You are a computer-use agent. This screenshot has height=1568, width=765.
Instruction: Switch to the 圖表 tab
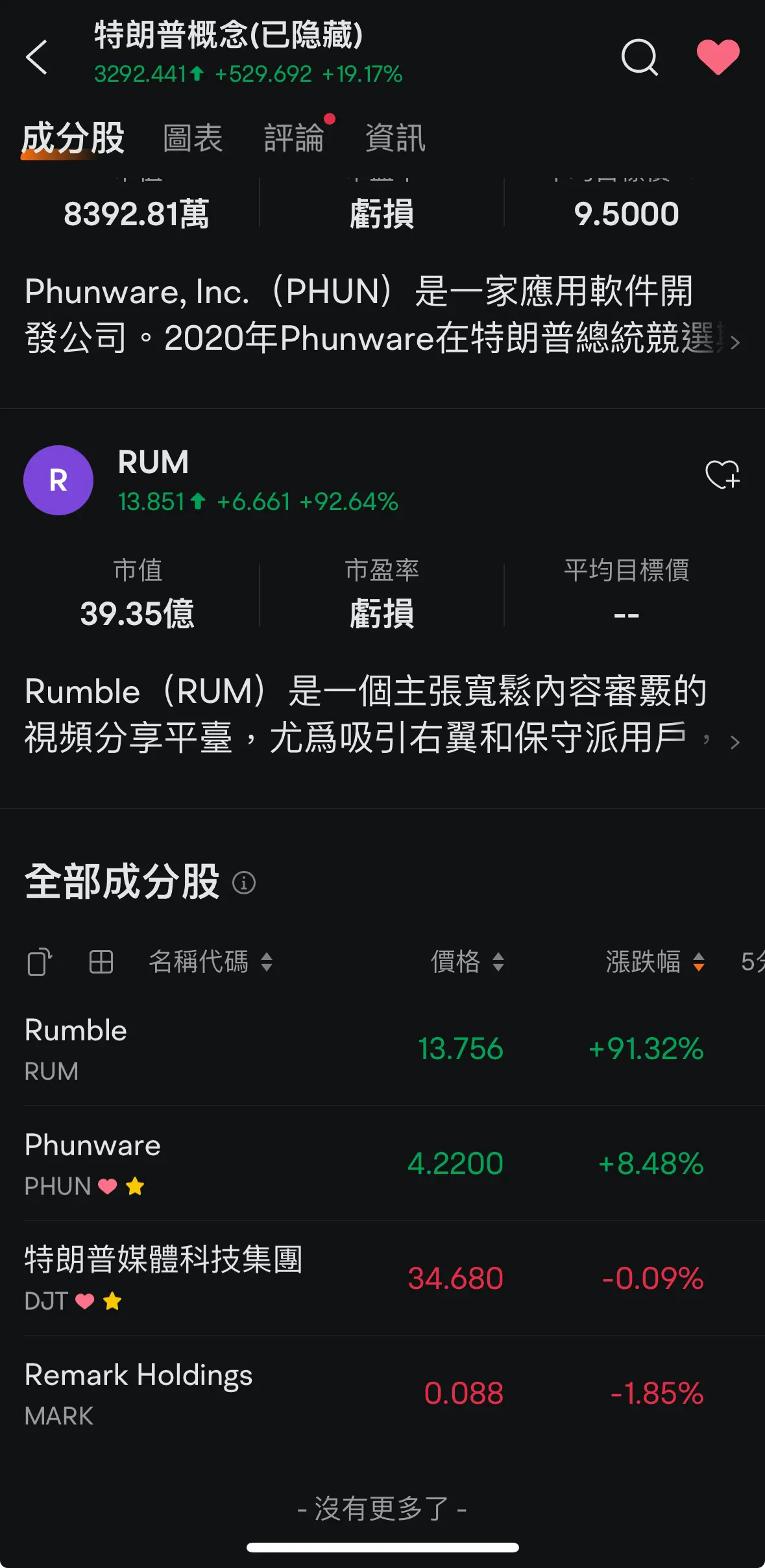[193, 138]
